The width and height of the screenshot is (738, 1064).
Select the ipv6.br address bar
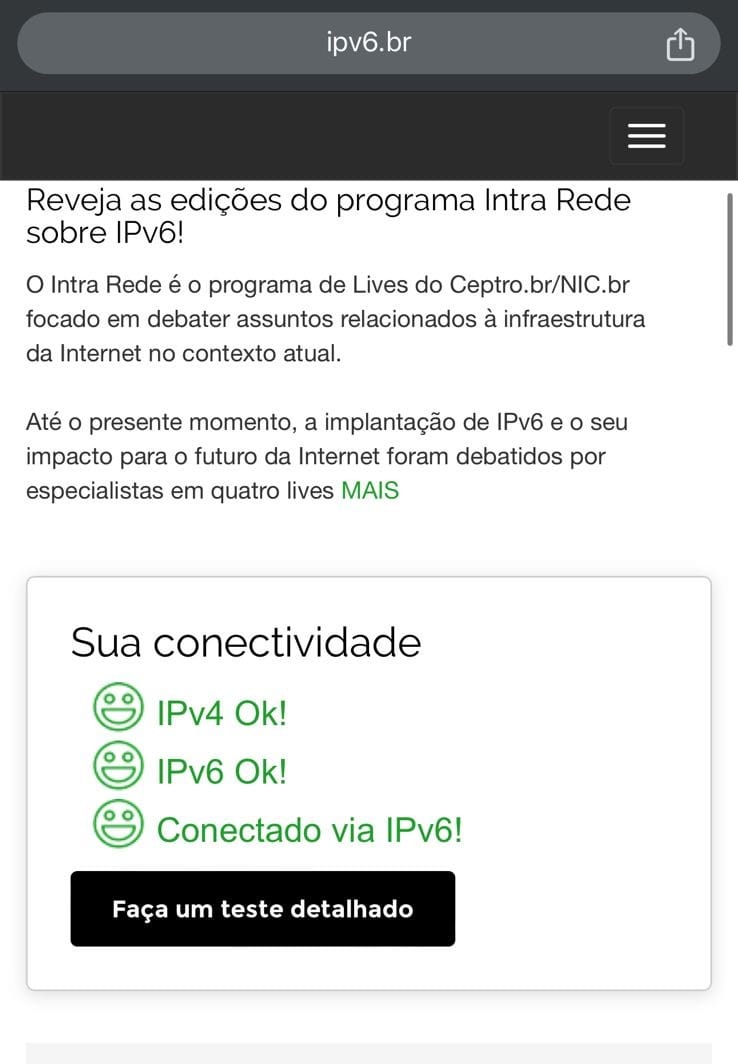[368, 43]
